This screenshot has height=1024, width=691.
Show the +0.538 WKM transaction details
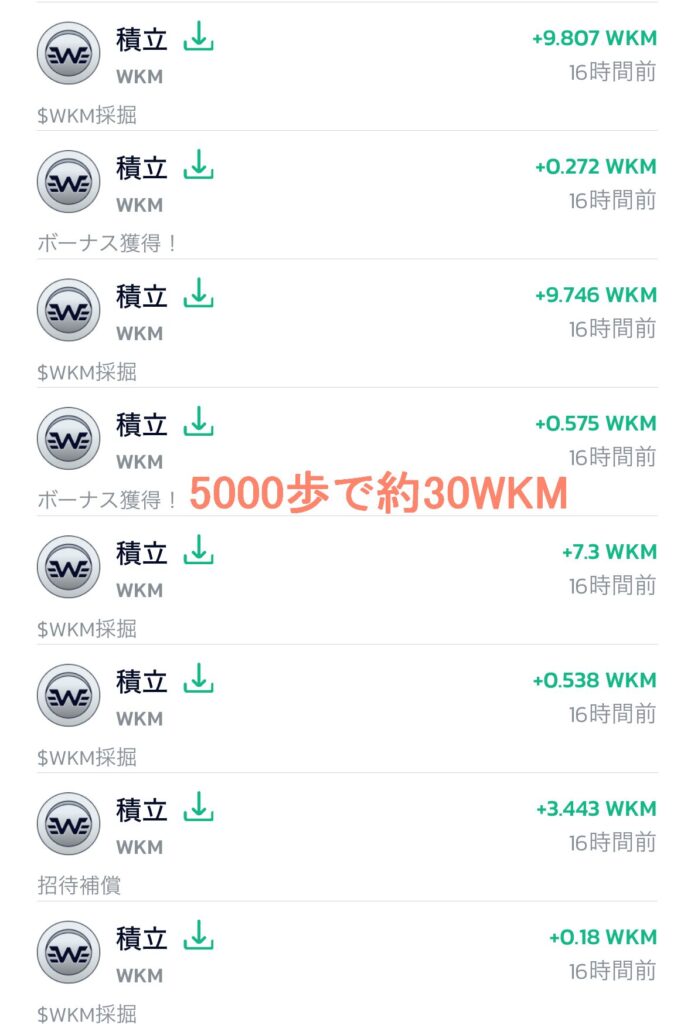[x=345, y=698]
